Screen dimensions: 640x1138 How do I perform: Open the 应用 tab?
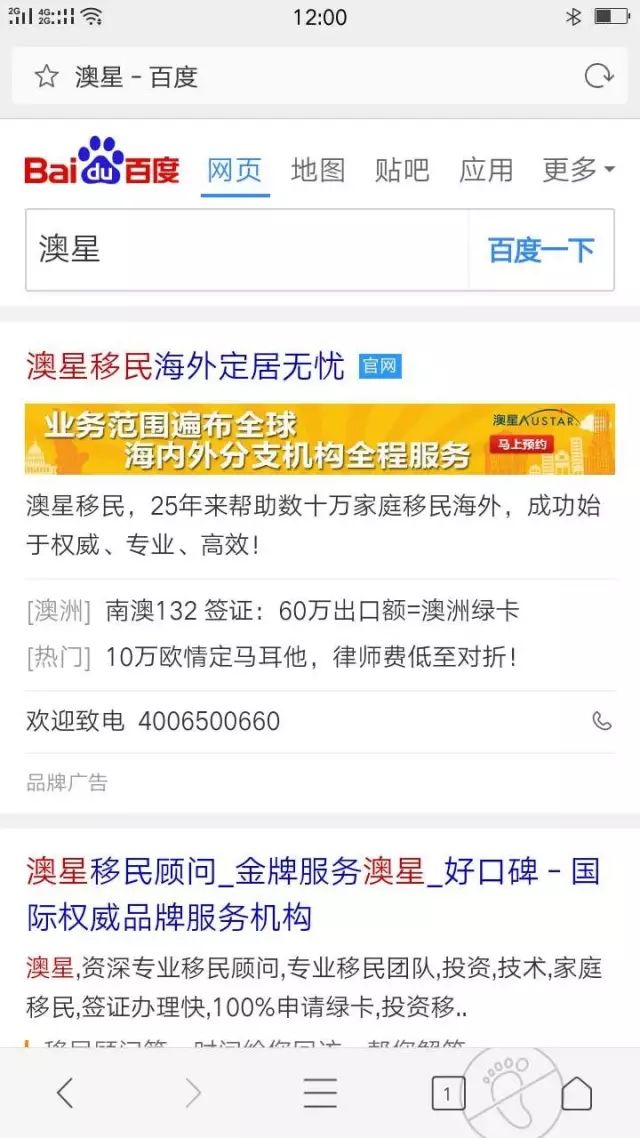(486, 170)
